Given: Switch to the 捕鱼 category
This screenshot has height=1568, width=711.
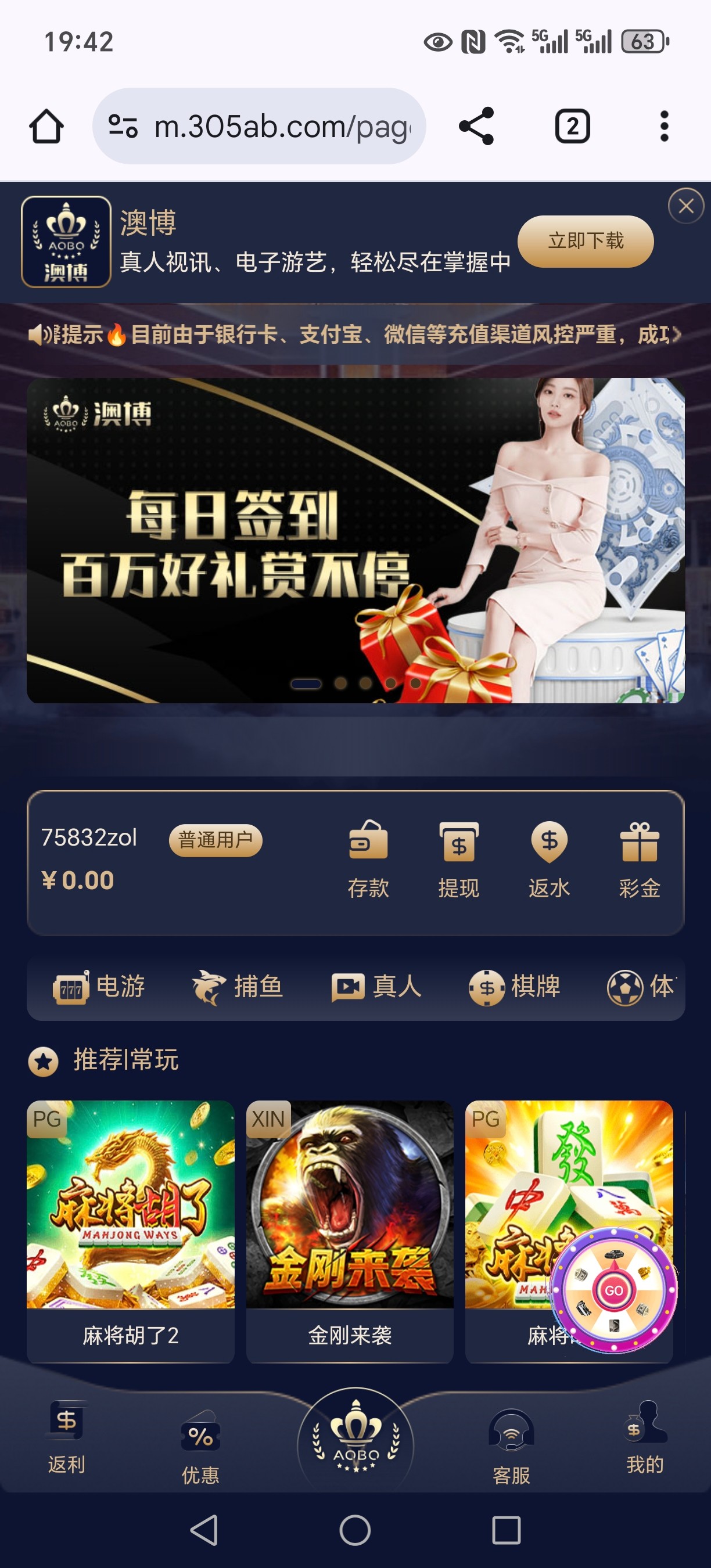Looking at the screenshot, I should [x=238, y=986].
